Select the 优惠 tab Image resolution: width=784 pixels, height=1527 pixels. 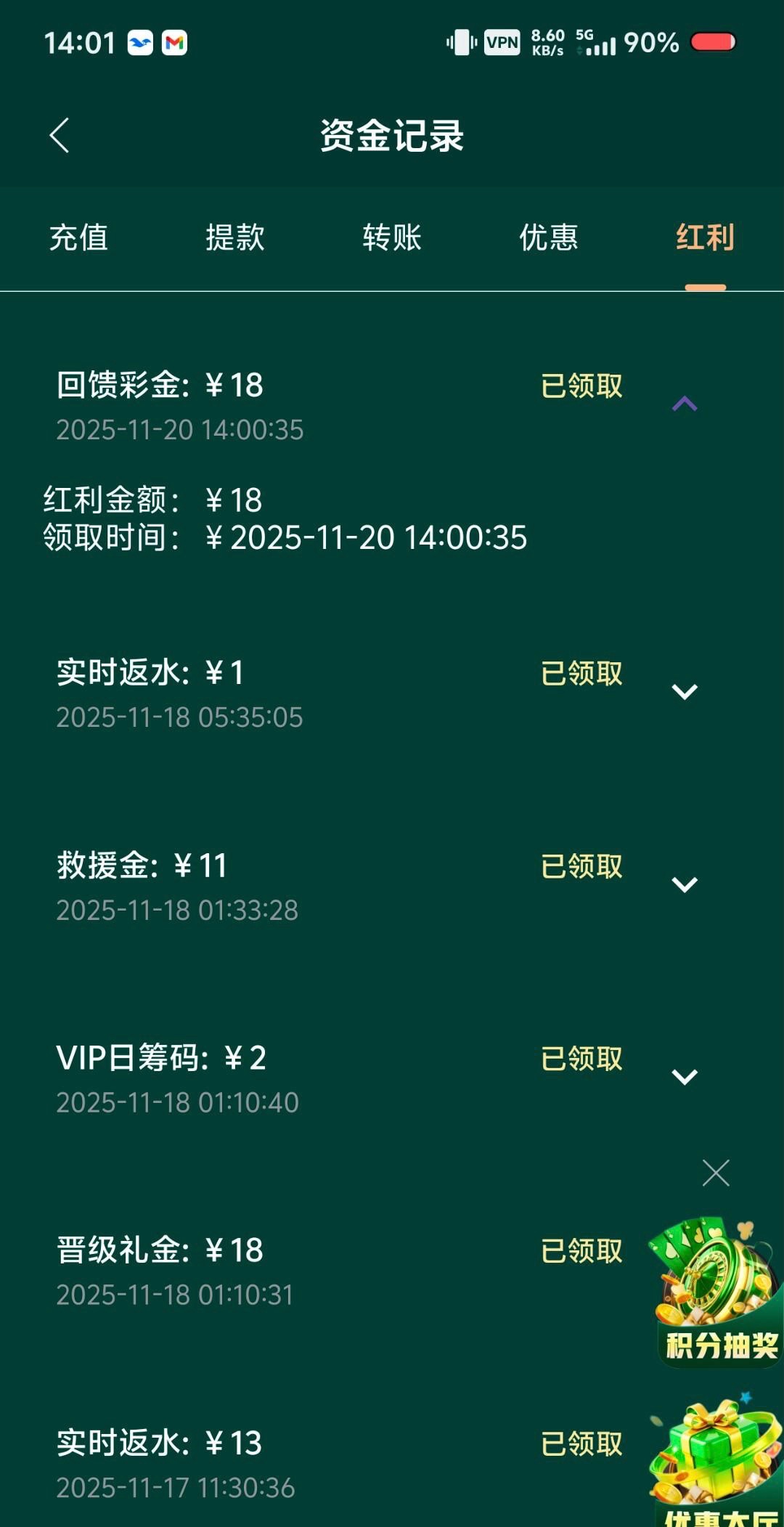coord(549,237)
